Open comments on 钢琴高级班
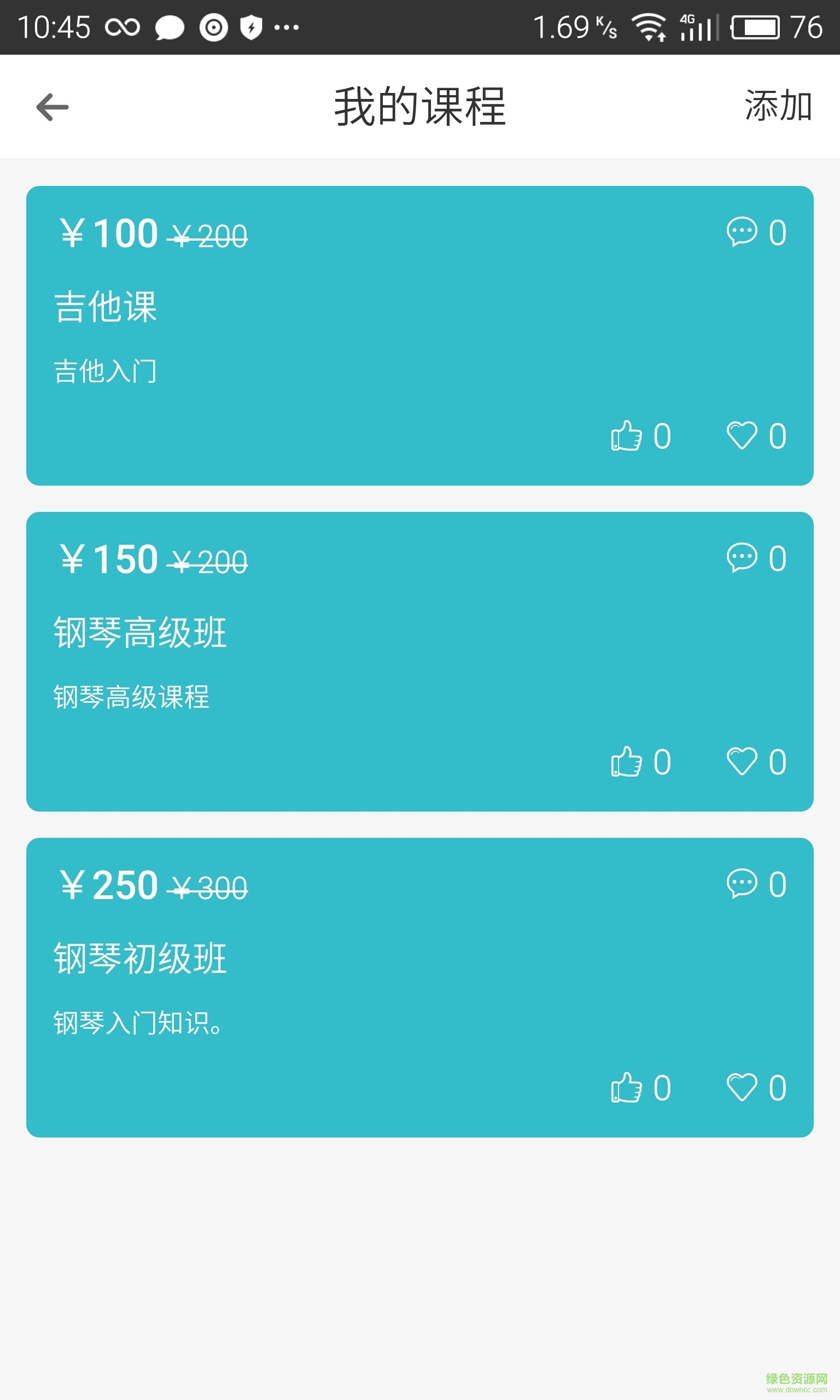This screenshot has height=1400, width=840. [742, 558]
